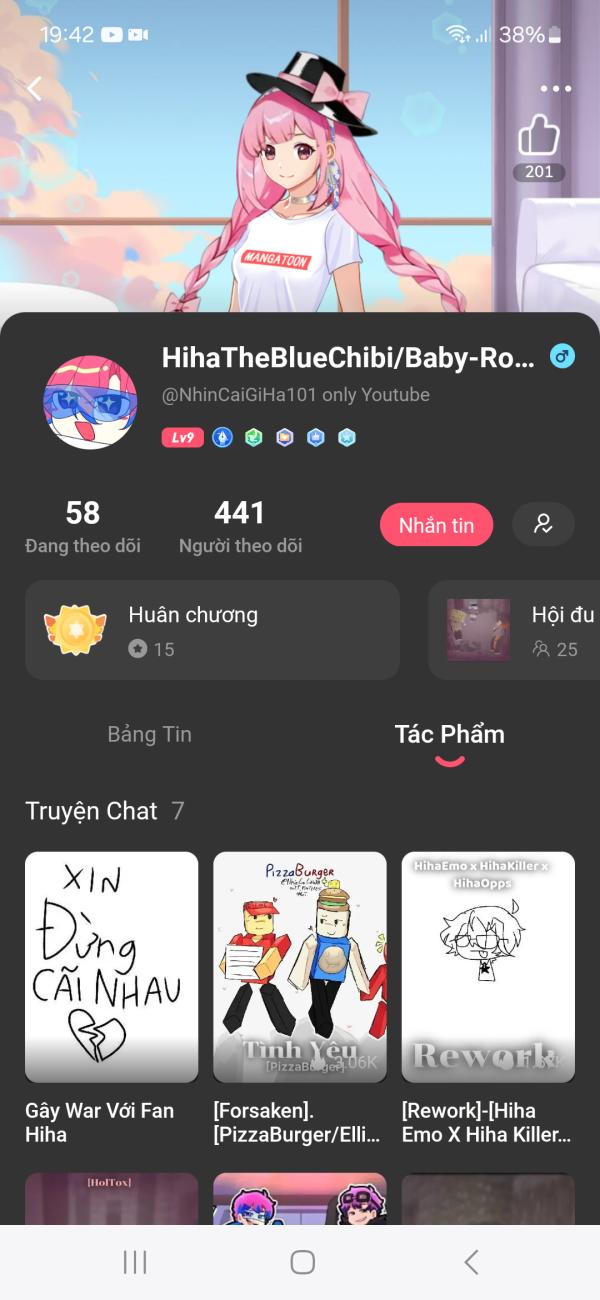
Task: Open the Hội club card
Action: (x=515, y=630)
